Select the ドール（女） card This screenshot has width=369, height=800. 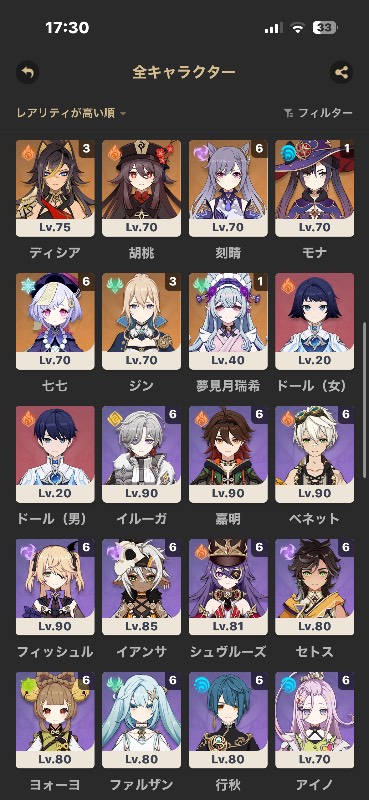pyautogui.click(x=314, y=321)
